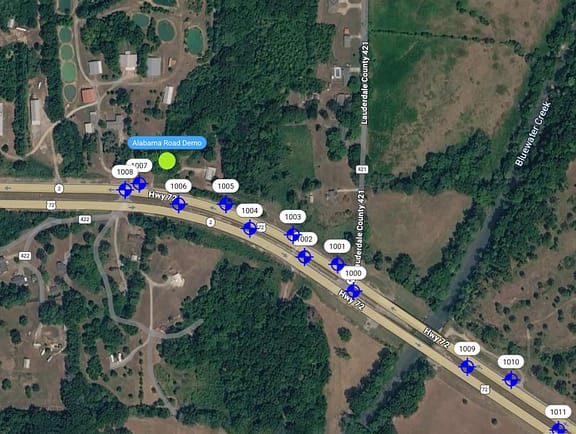The height and width of the screenshot is (434, 576).
Task: Select the 1010 survey point
Action: [511, 380]
